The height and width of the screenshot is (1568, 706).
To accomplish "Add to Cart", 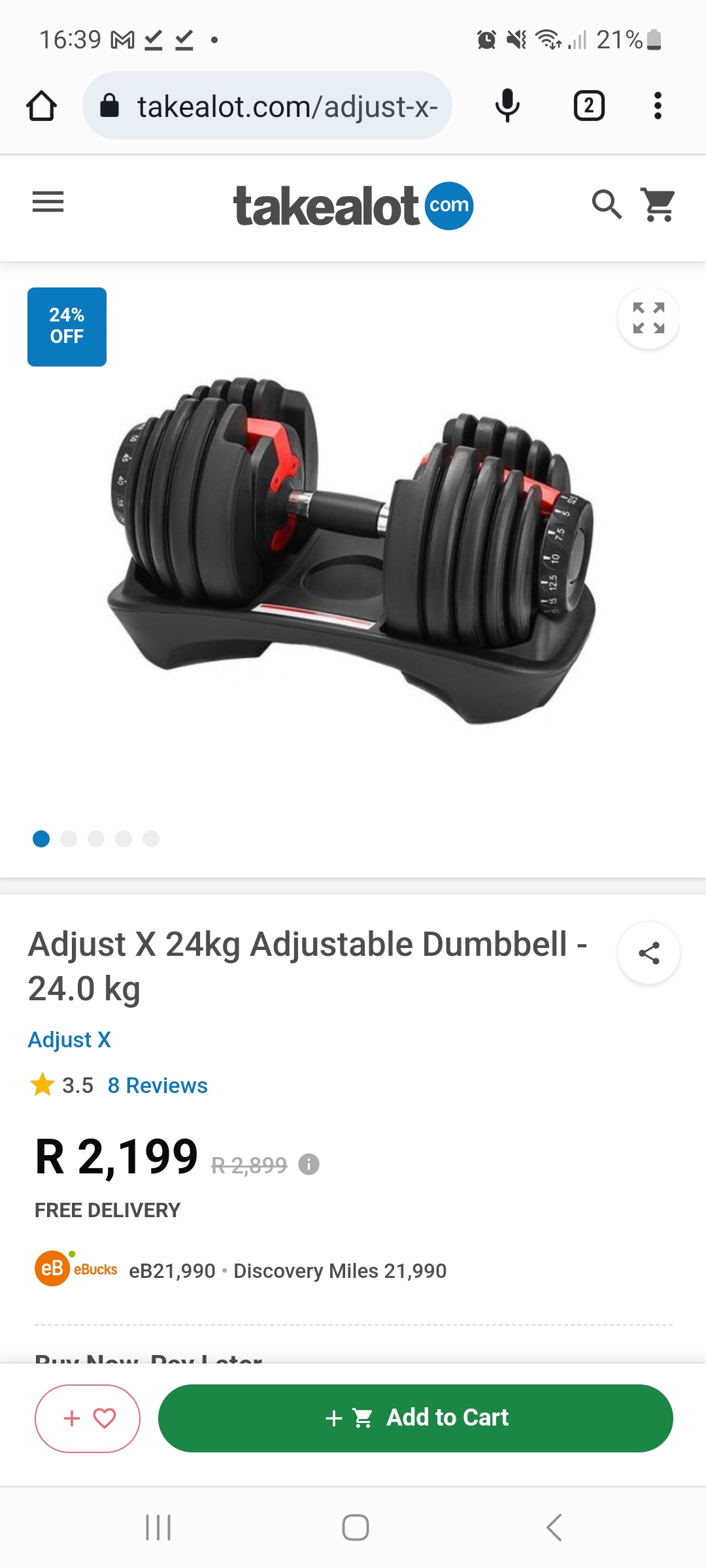I will click(x=416, y=1418).
